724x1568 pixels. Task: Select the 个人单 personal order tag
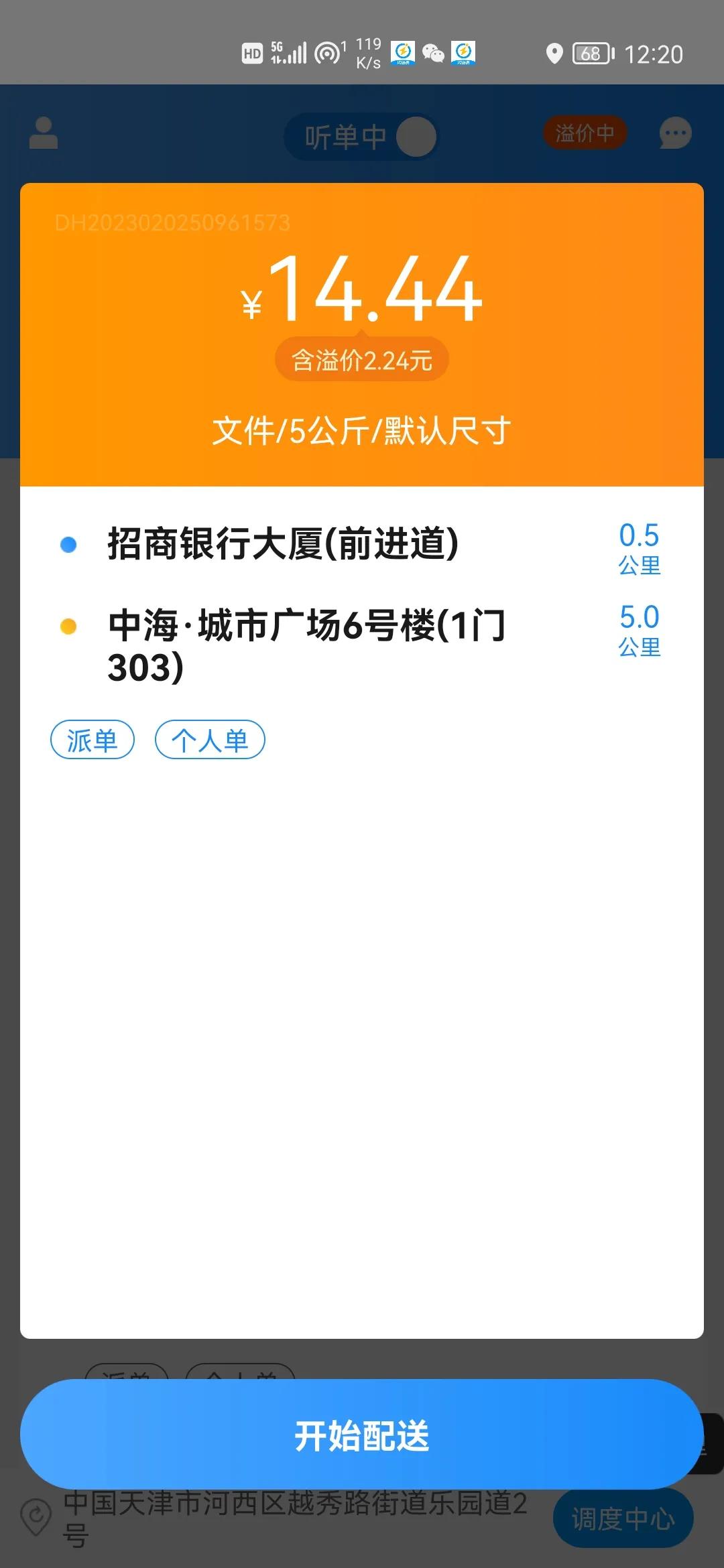[x=210, y=740]
